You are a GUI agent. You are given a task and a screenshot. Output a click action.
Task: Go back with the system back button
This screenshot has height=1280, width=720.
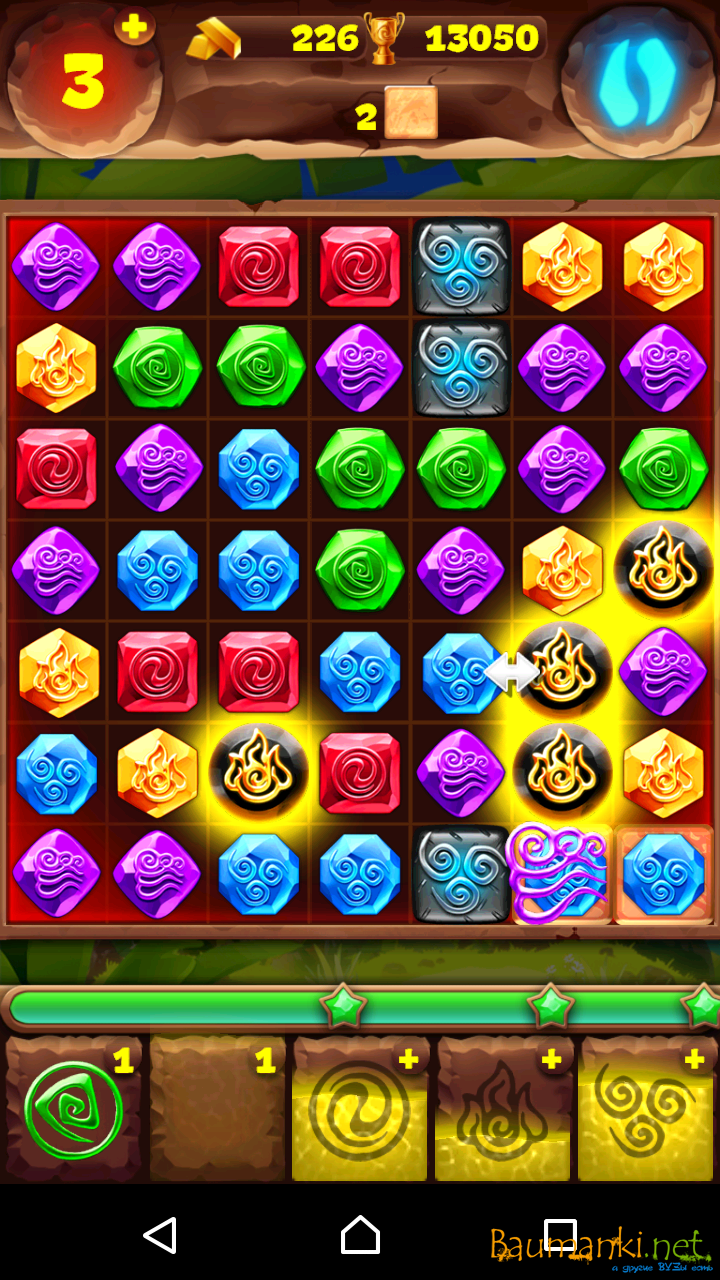pos(160,1235)
